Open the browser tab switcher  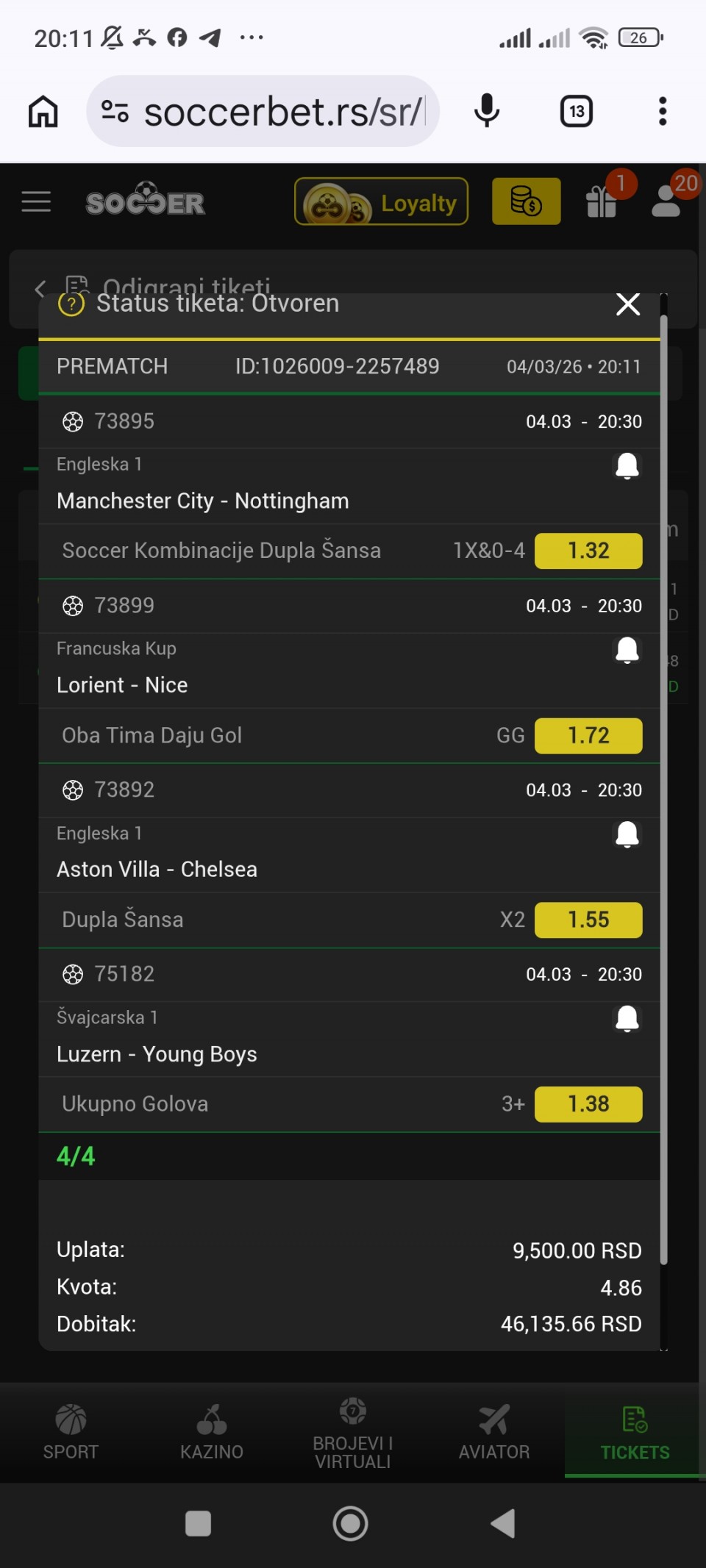pos(577,112)
